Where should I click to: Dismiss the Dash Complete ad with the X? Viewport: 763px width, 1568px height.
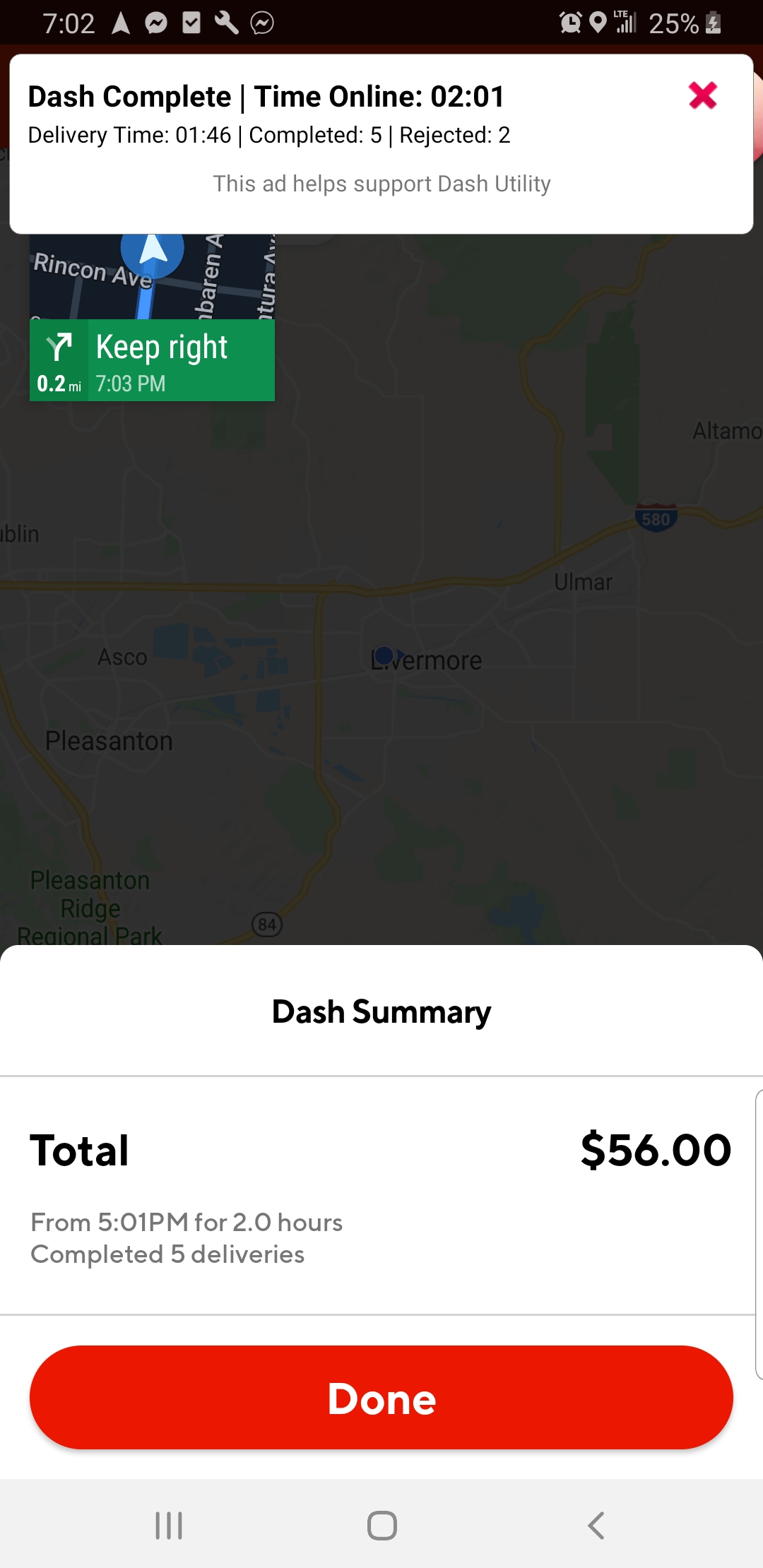(702, 96)
